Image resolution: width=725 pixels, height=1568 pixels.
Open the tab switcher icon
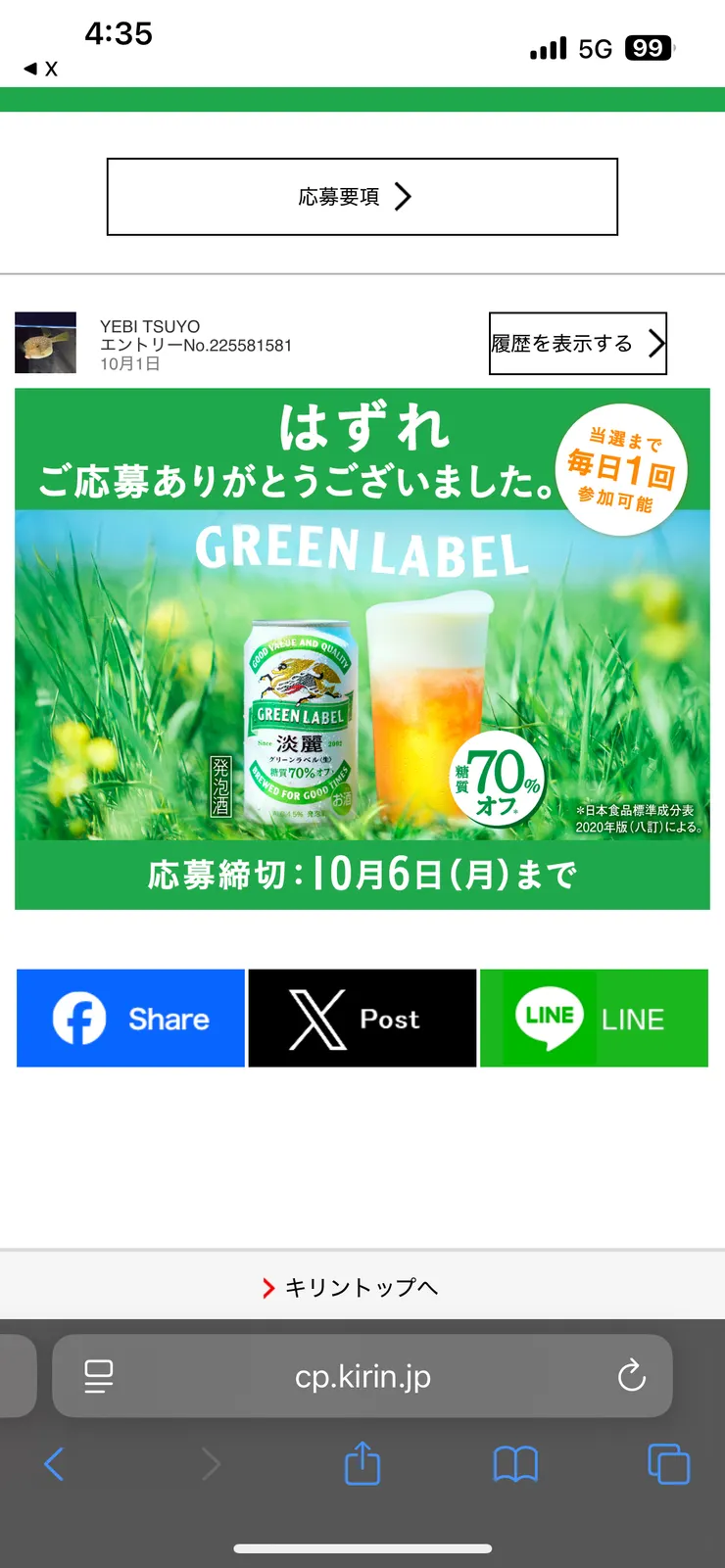[670, 1464]
